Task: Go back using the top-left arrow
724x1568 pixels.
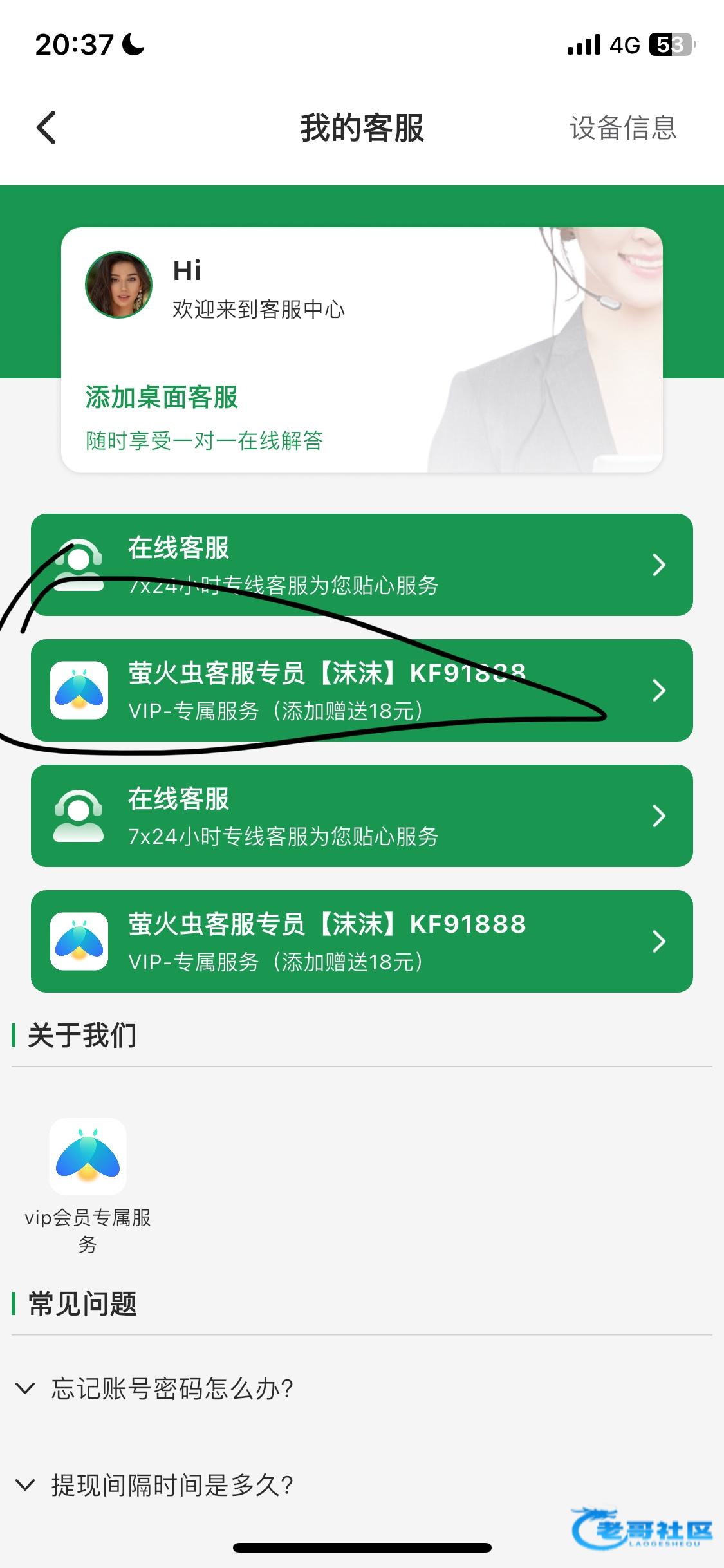Action: (46, 127)
